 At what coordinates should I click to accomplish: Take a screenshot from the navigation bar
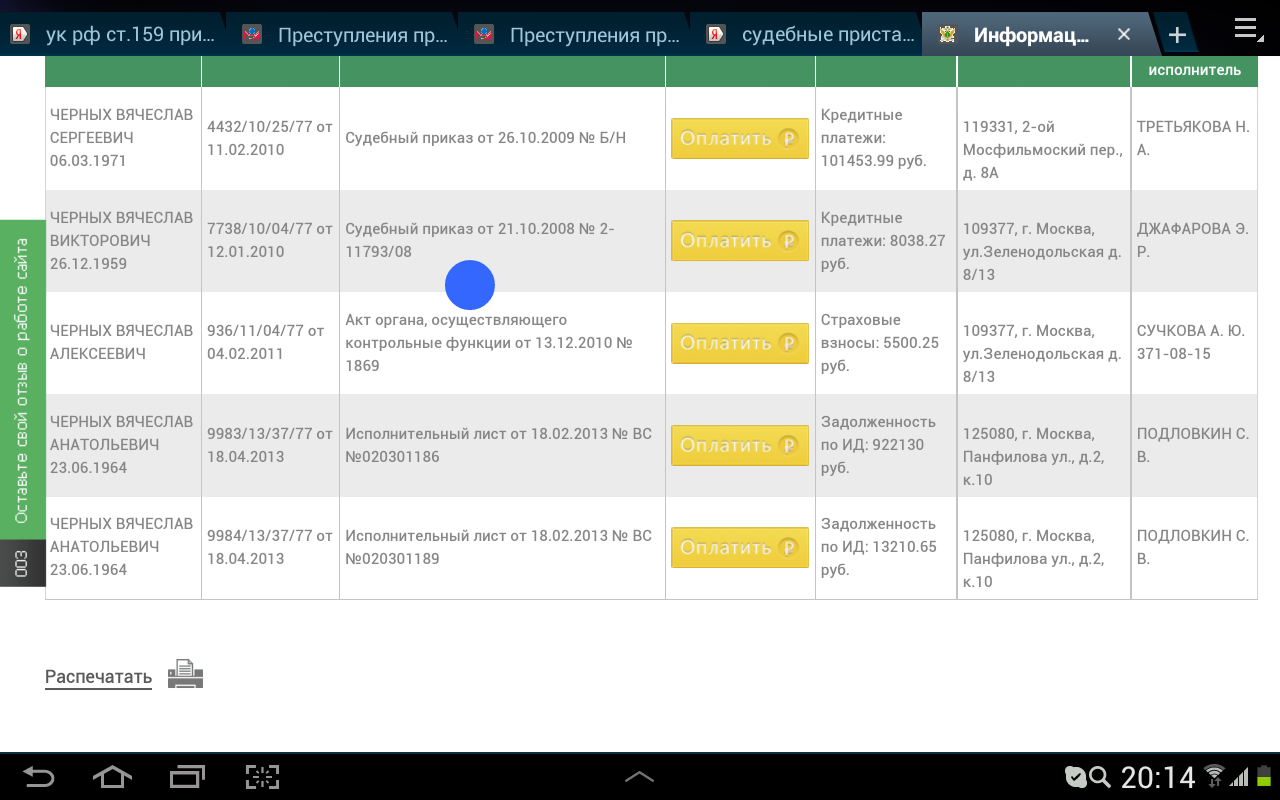262,777
